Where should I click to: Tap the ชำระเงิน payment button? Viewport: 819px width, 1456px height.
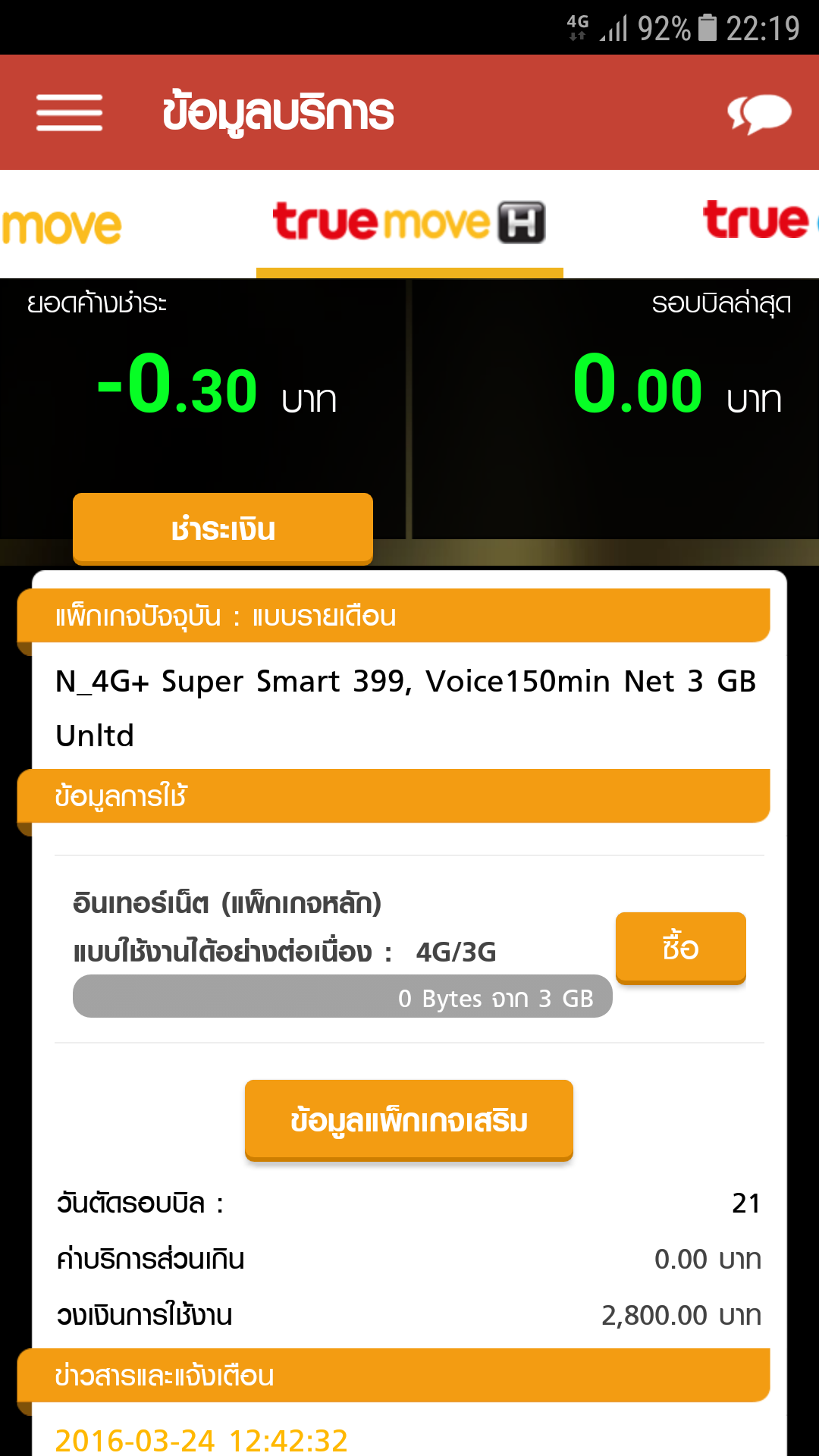tap(223, 529)
